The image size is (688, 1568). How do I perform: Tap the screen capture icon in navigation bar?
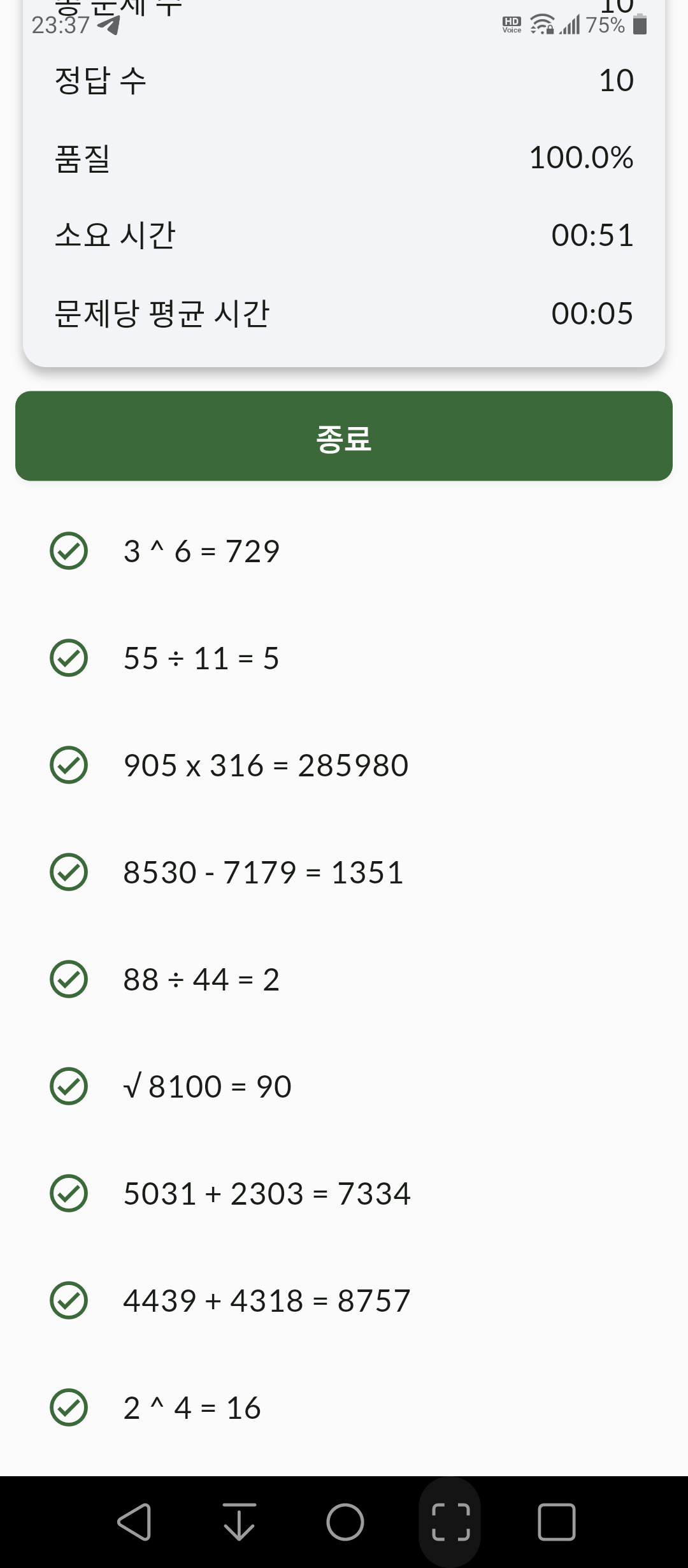450,1522
